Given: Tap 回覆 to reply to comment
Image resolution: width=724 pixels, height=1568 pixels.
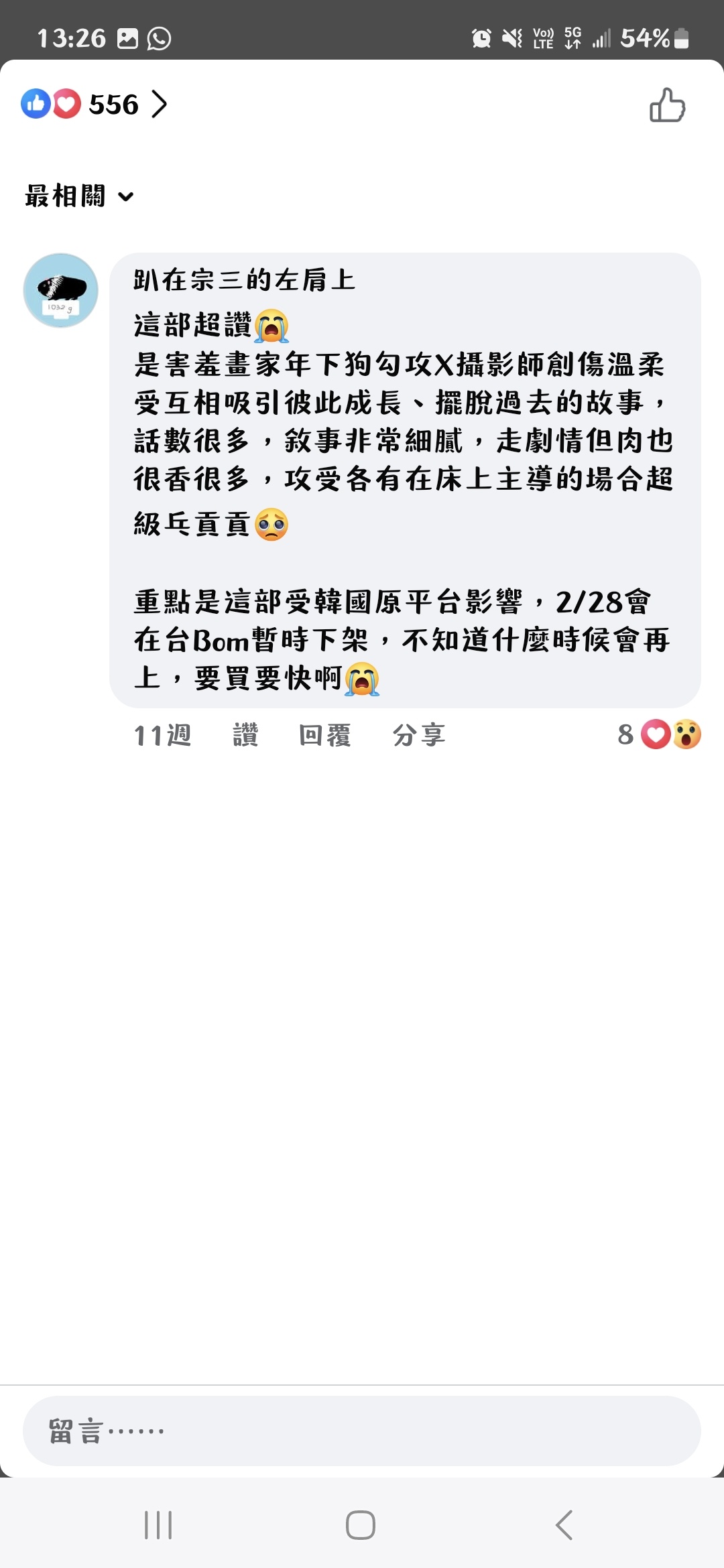Looking at the screenshot, I should point(325,734).
